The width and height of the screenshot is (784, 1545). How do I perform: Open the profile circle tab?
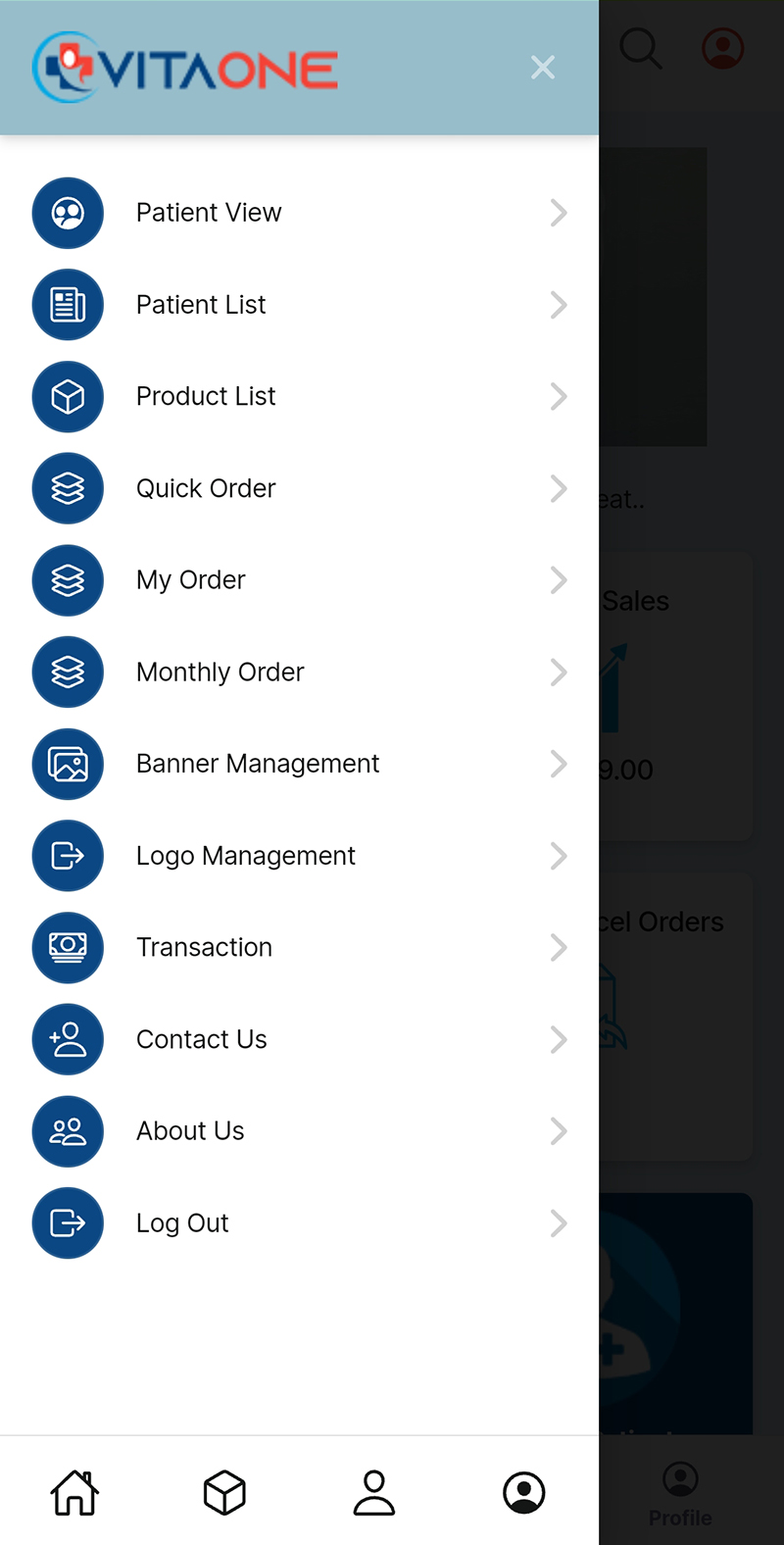click(524, 1492)
